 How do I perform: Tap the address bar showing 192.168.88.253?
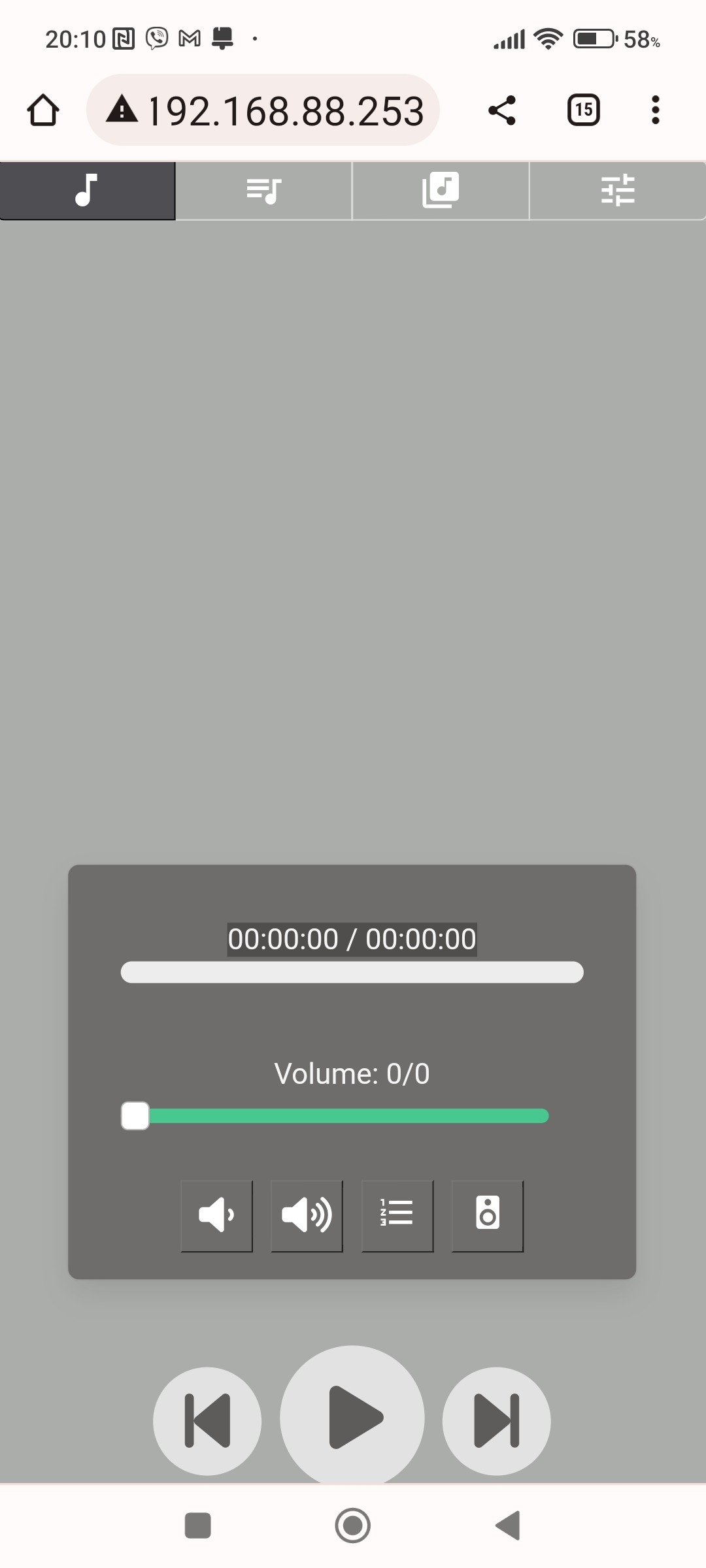click(x=263, y=110)
